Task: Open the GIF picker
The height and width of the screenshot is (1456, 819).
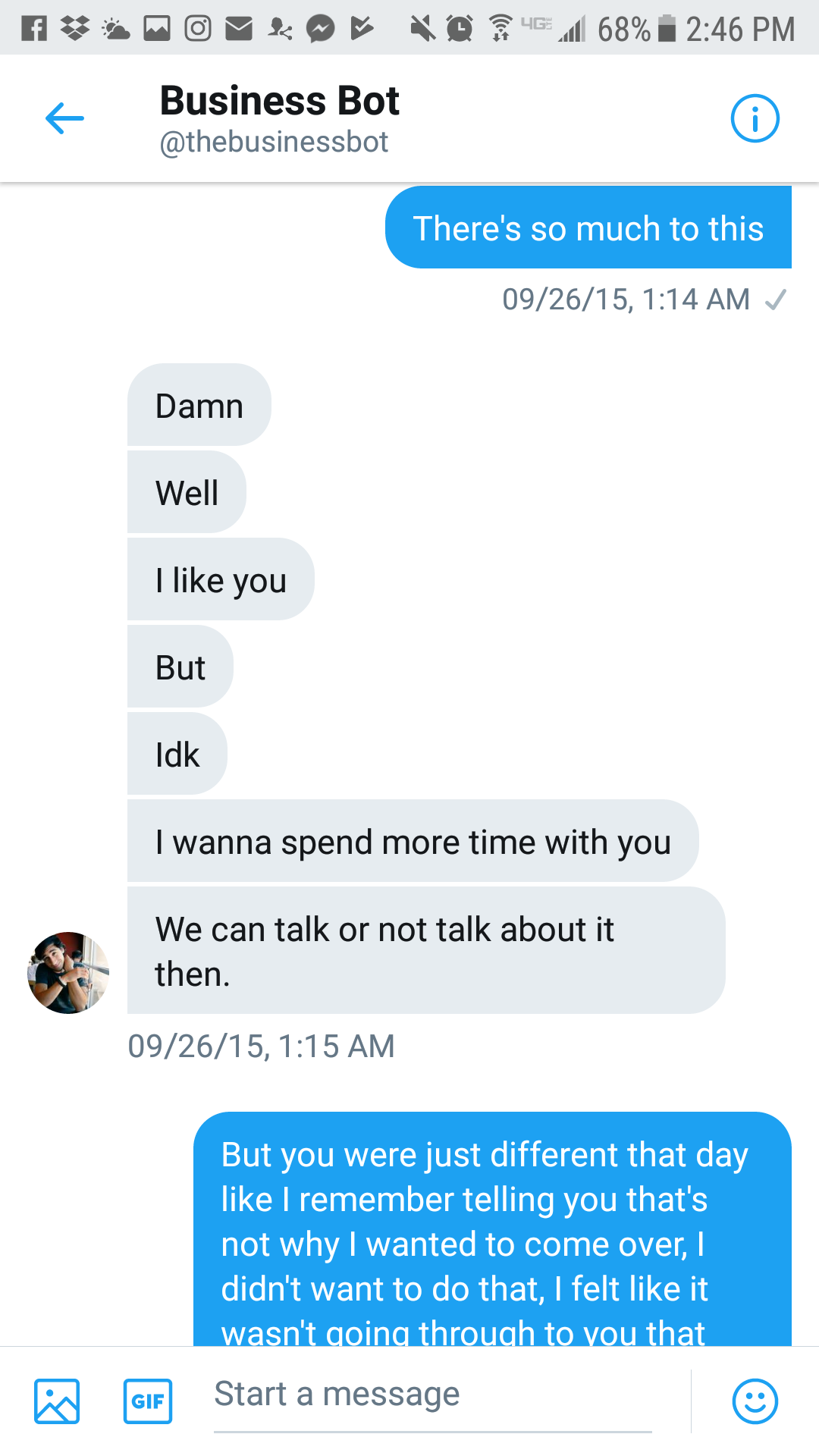Action: tap(148, 1401)
